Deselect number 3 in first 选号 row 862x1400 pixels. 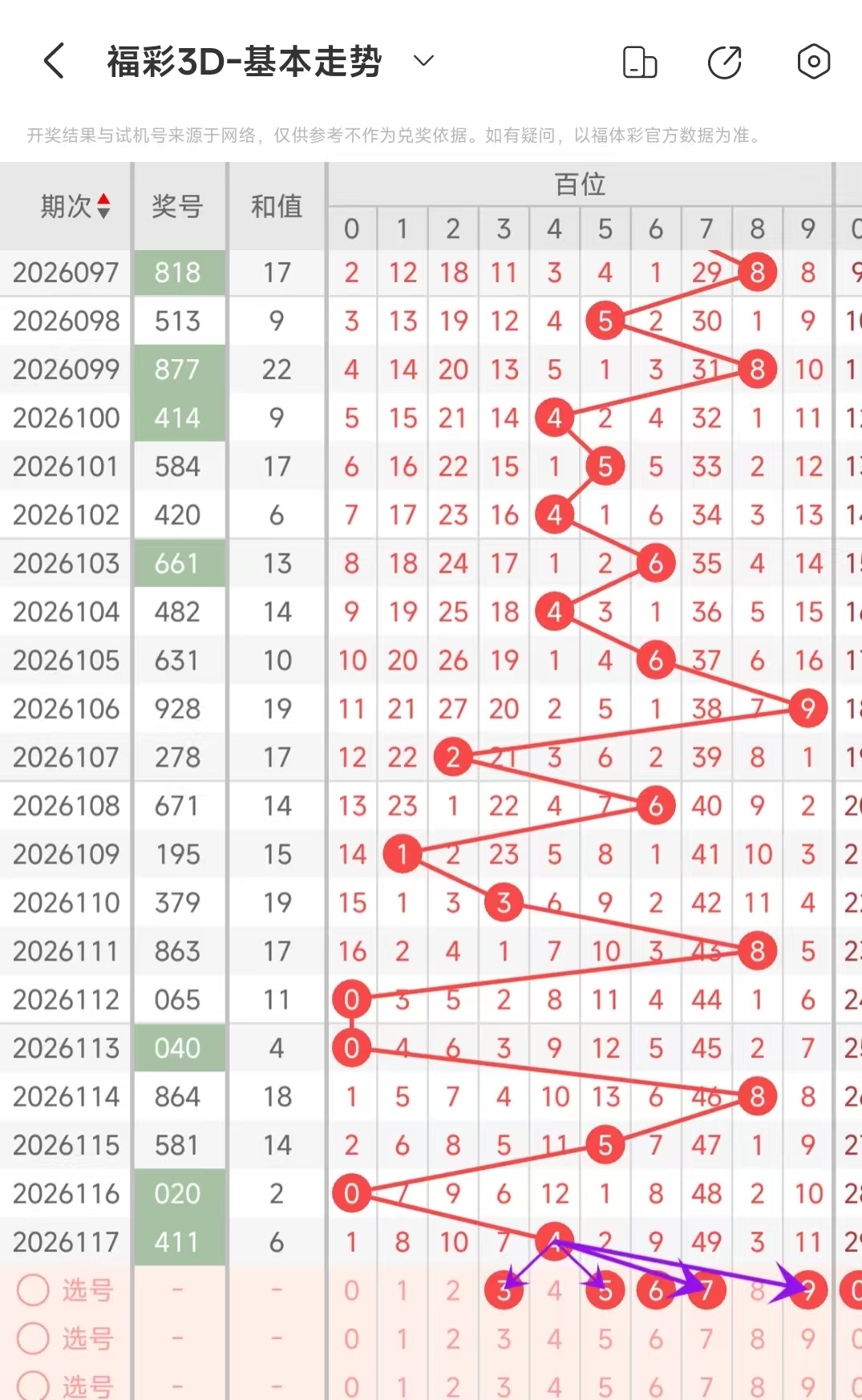(x=504, y=1290)
